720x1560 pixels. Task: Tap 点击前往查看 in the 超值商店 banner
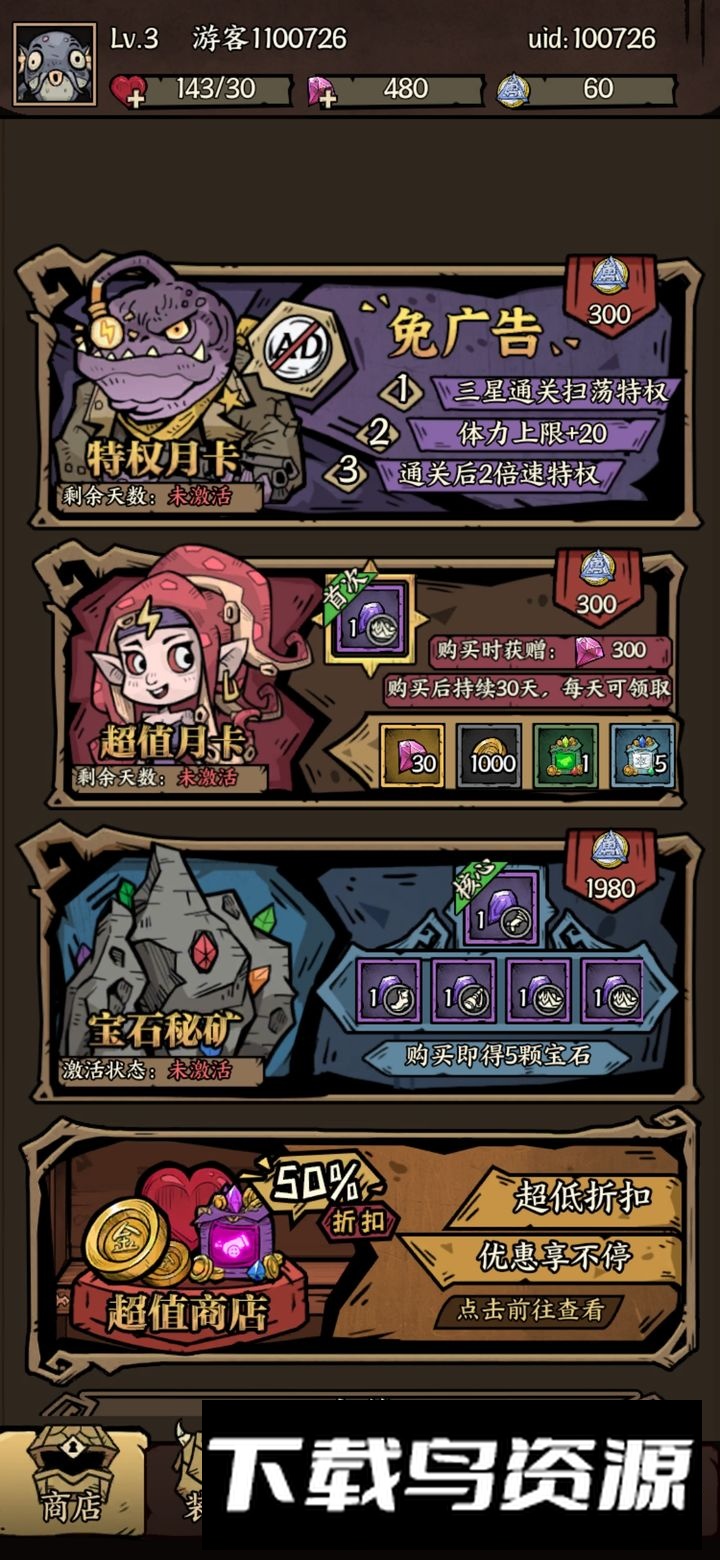click(531, 1310)
